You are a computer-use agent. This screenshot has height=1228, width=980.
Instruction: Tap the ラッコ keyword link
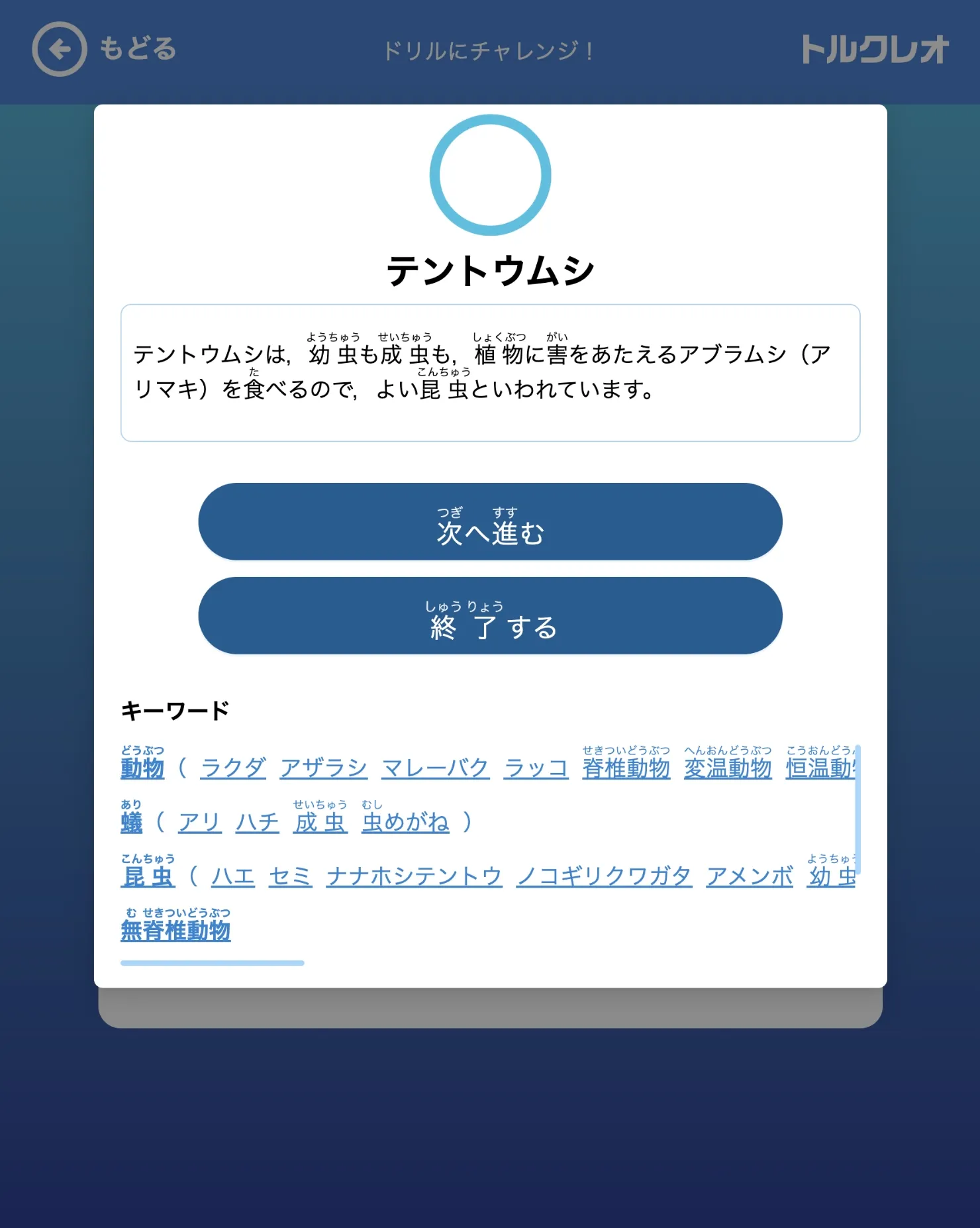(x=536, y=768)
